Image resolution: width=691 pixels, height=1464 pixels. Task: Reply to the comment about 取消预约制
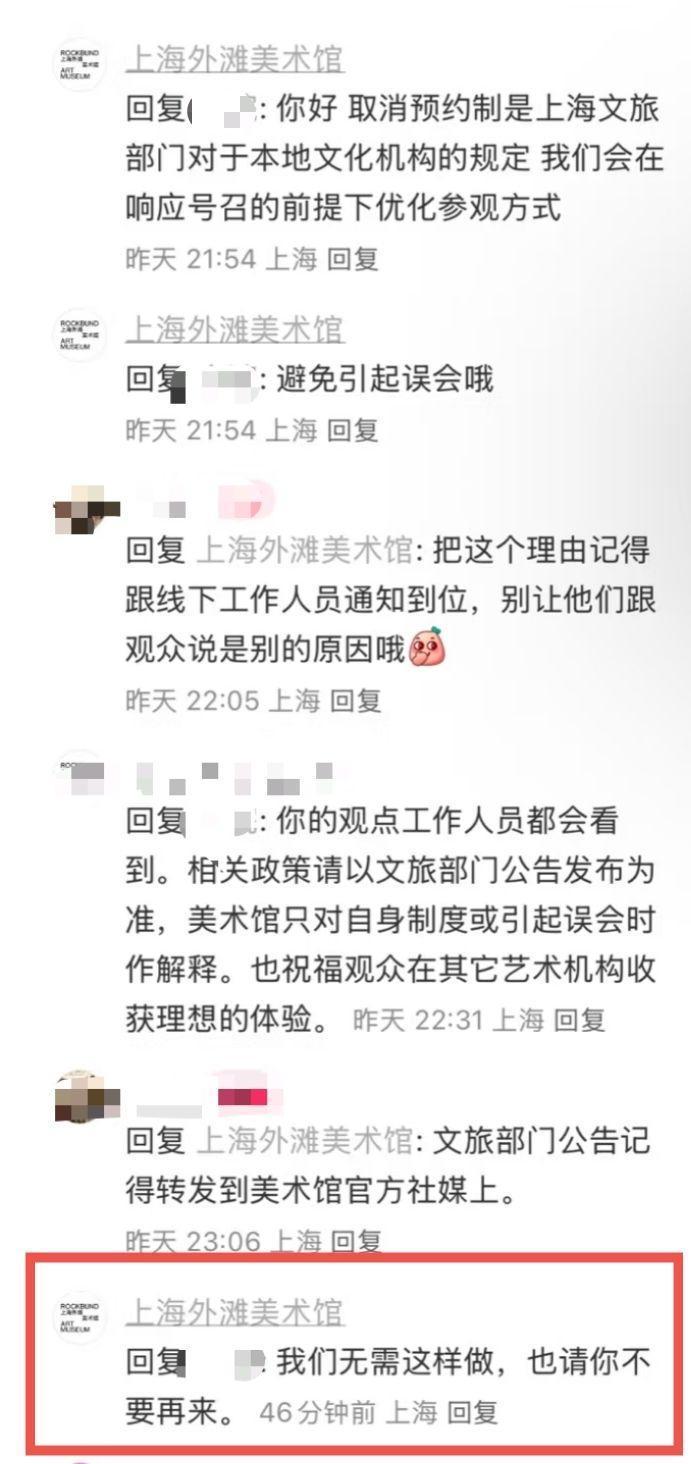352,259
